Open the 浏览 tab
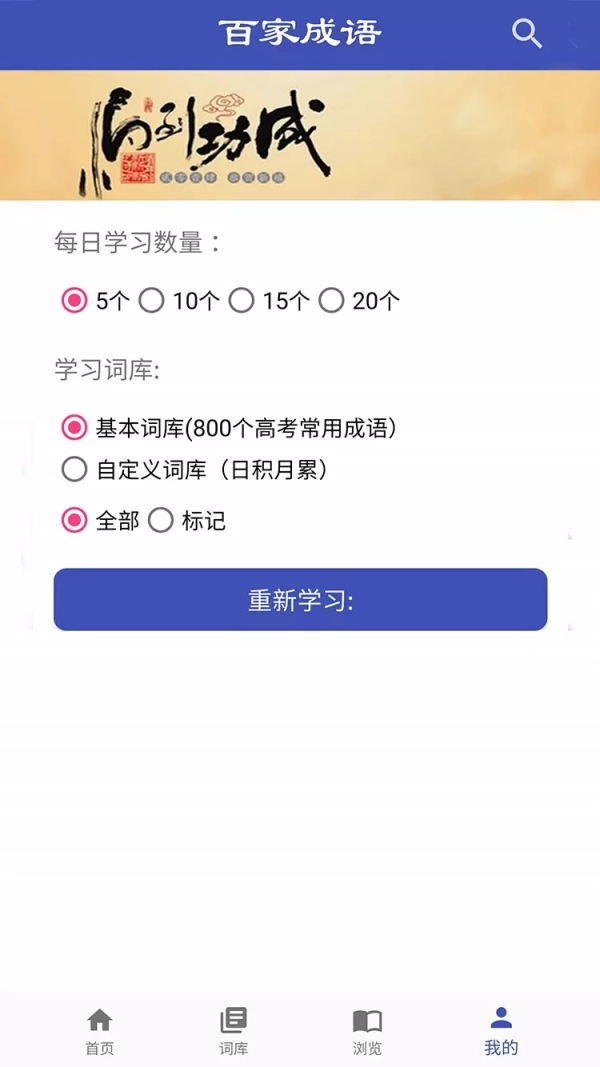 click(367, 1031)
